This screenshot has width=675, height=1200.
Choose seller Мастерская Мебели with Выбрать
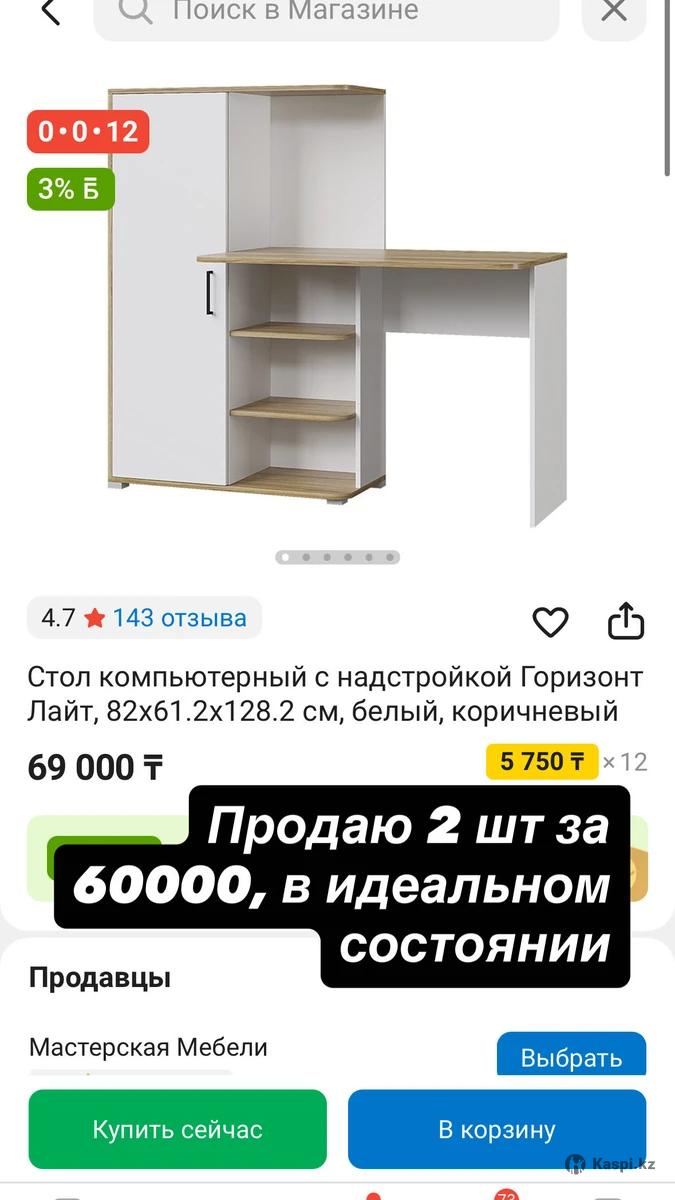click(x=571, y=1056)
